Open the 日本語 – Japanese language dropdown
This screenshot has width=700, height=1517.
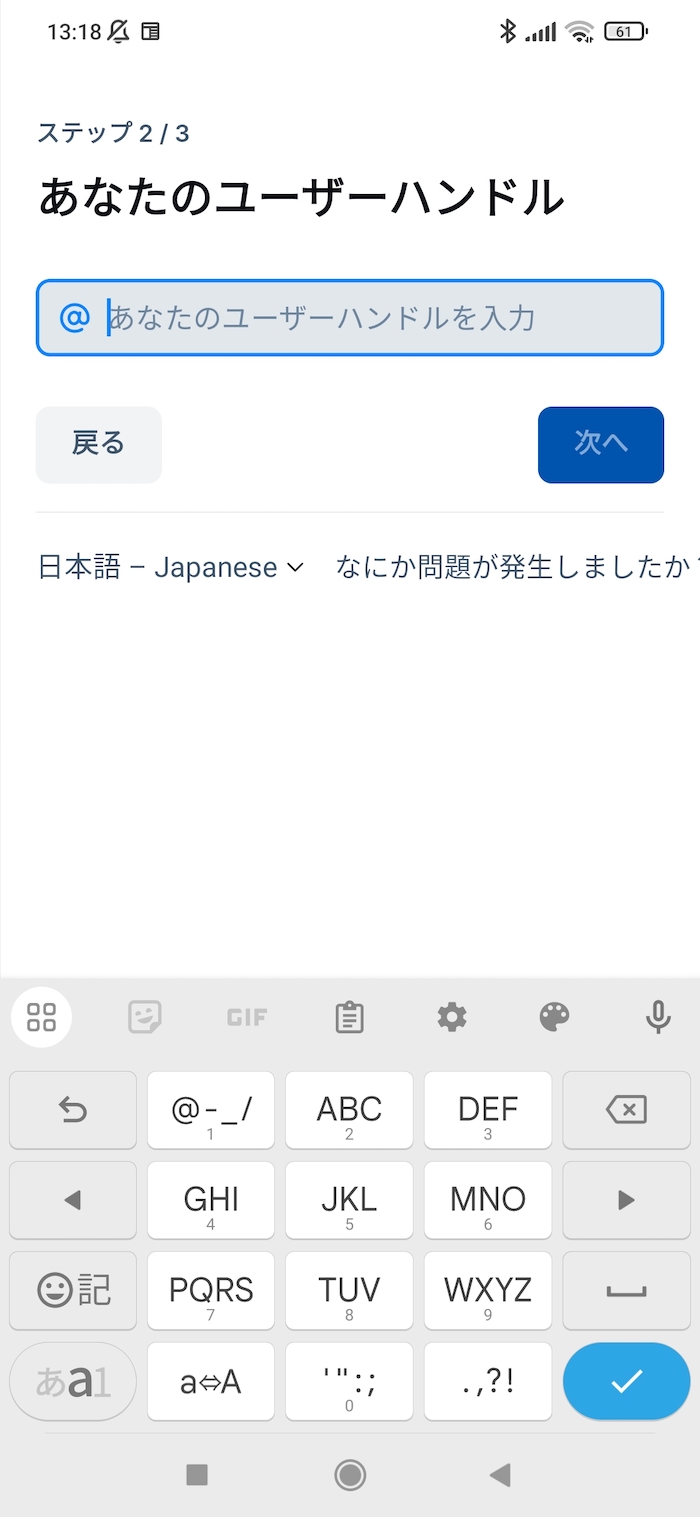170,567
